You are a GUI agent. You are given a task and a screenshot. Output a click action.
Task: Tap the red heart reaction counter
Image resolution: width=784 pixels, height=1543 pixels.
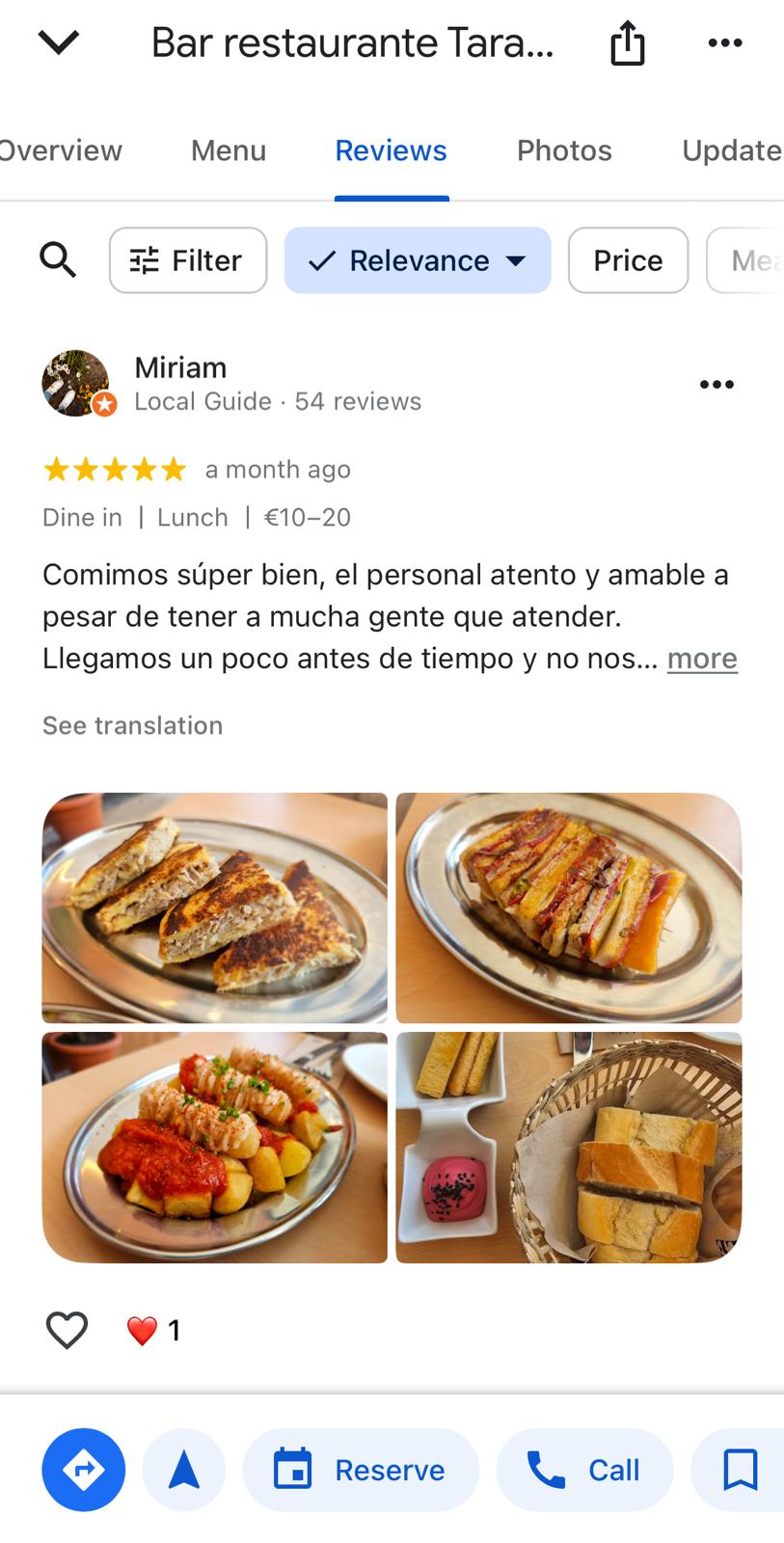(x=152, y=1329)
